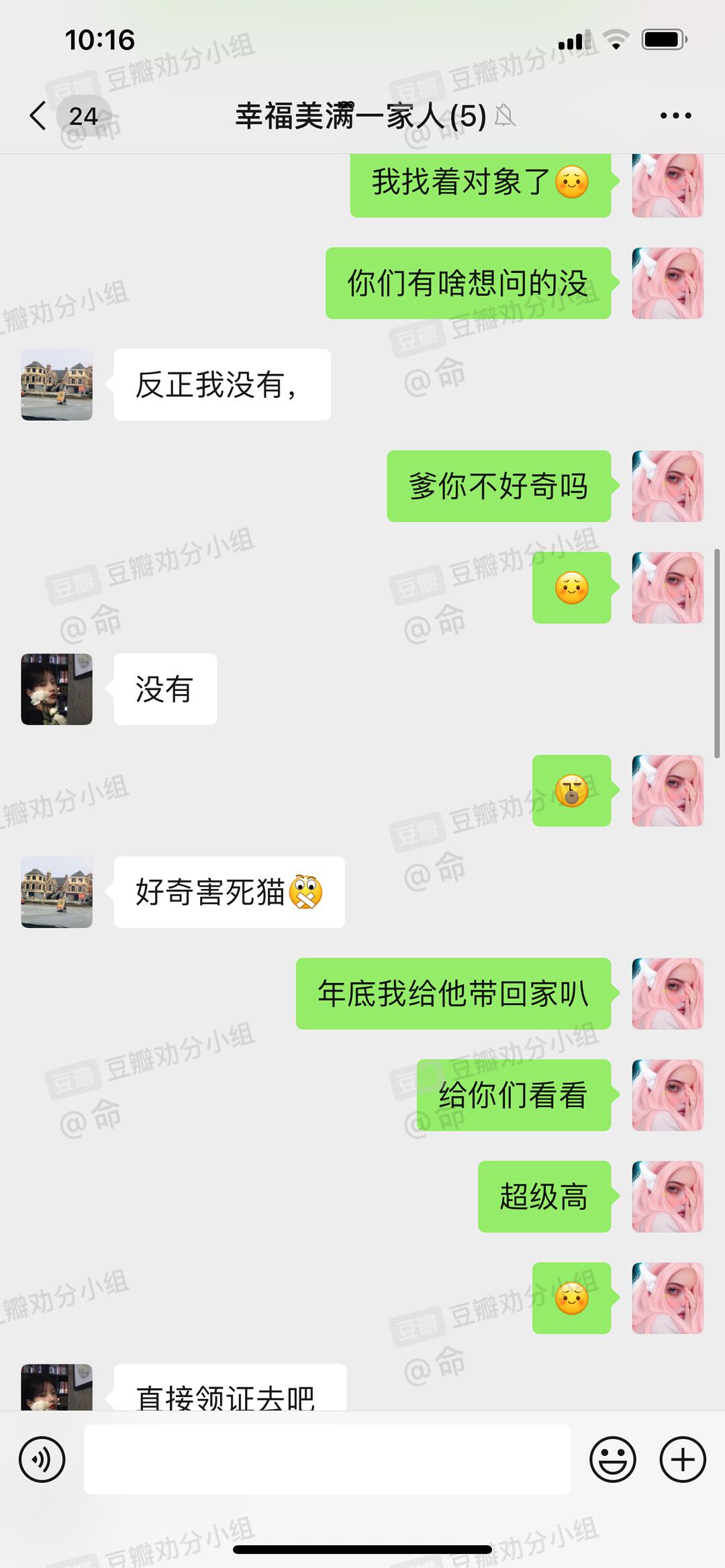Open house avatar next to 反正我没有
This screenshot has width=725, height=1568.
tap(57, 385)
